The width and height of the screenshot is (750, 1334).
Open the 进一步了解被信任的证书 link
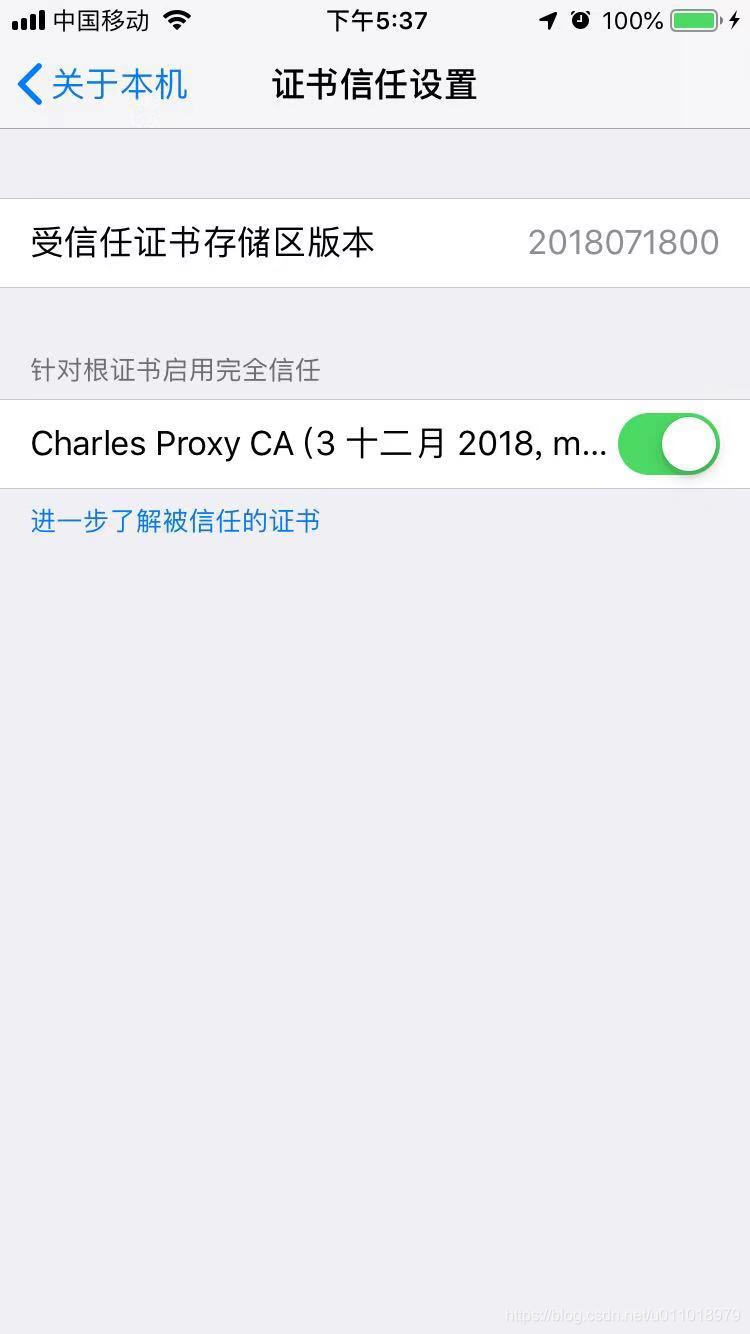pyautogui.click(x=174, y=521)
